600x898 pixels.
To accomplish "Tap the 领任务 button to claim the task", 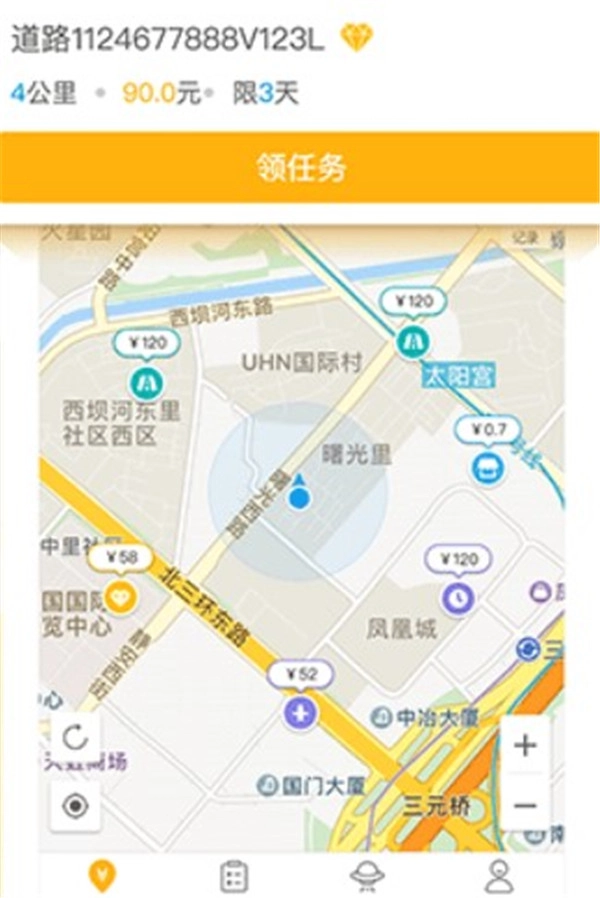I will coord(300,168).
